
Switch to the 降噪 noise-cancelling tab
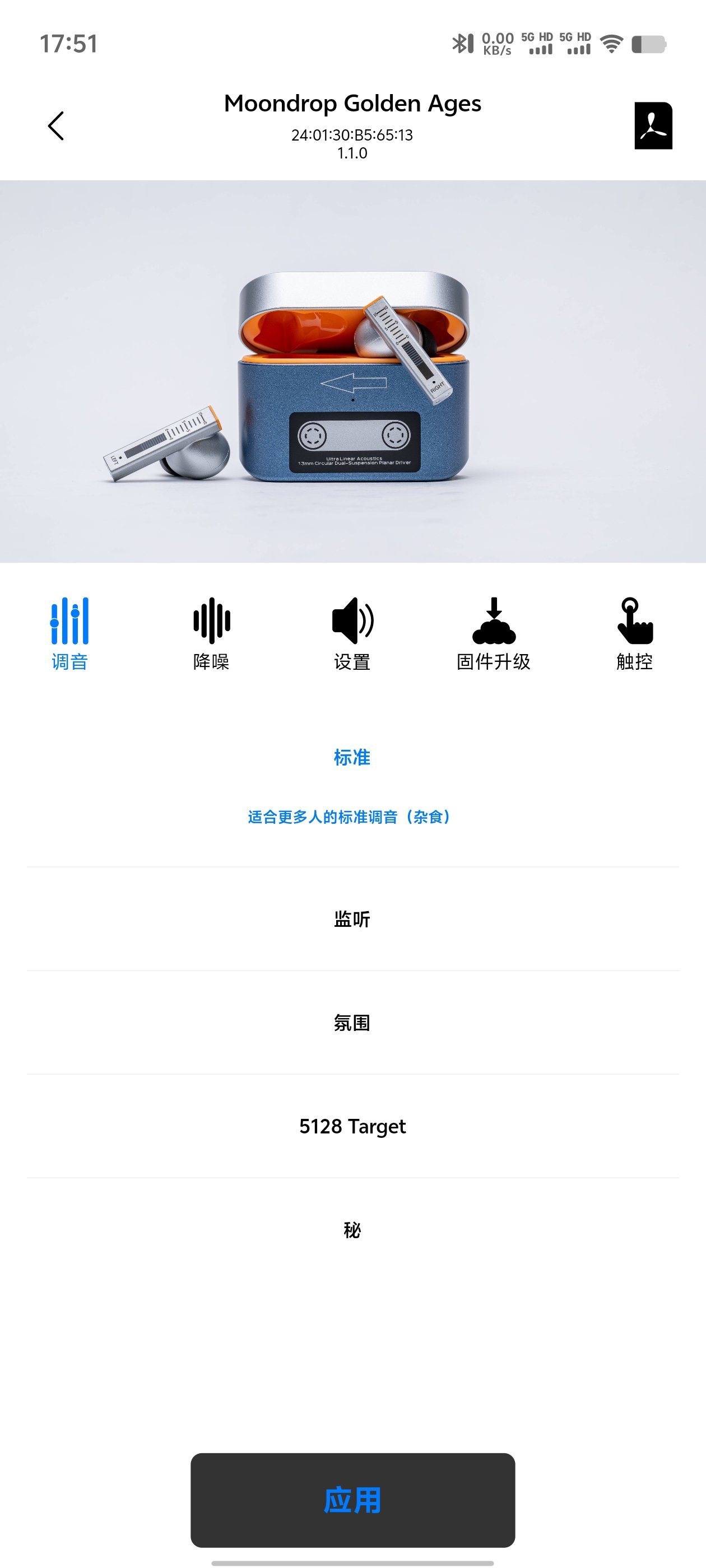[211, 633]
